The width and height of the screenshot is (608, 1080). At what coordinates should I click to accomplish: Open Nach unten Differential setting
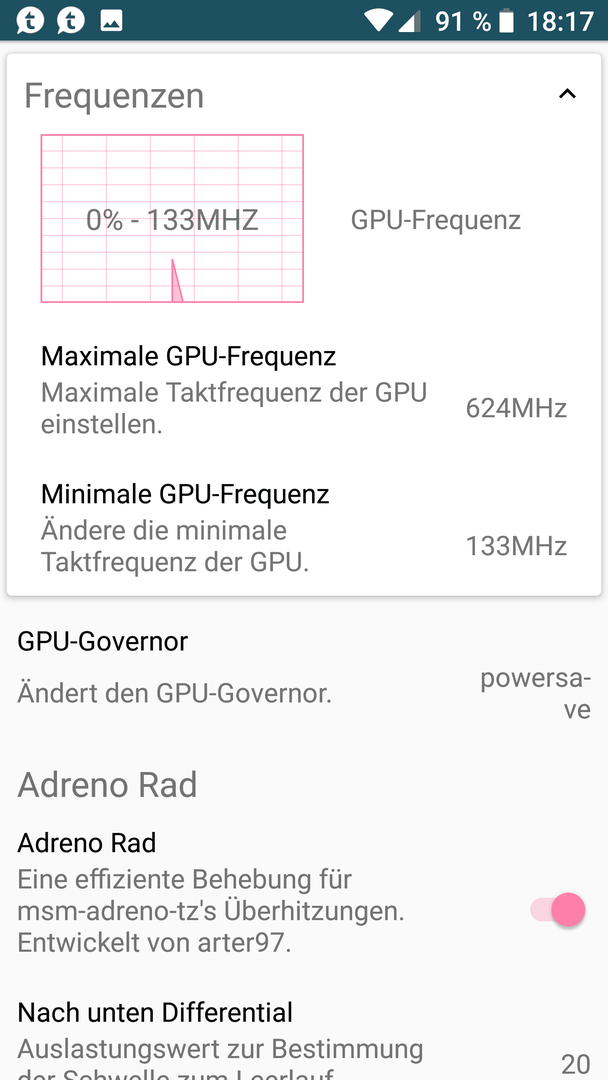click(304, 1039)
